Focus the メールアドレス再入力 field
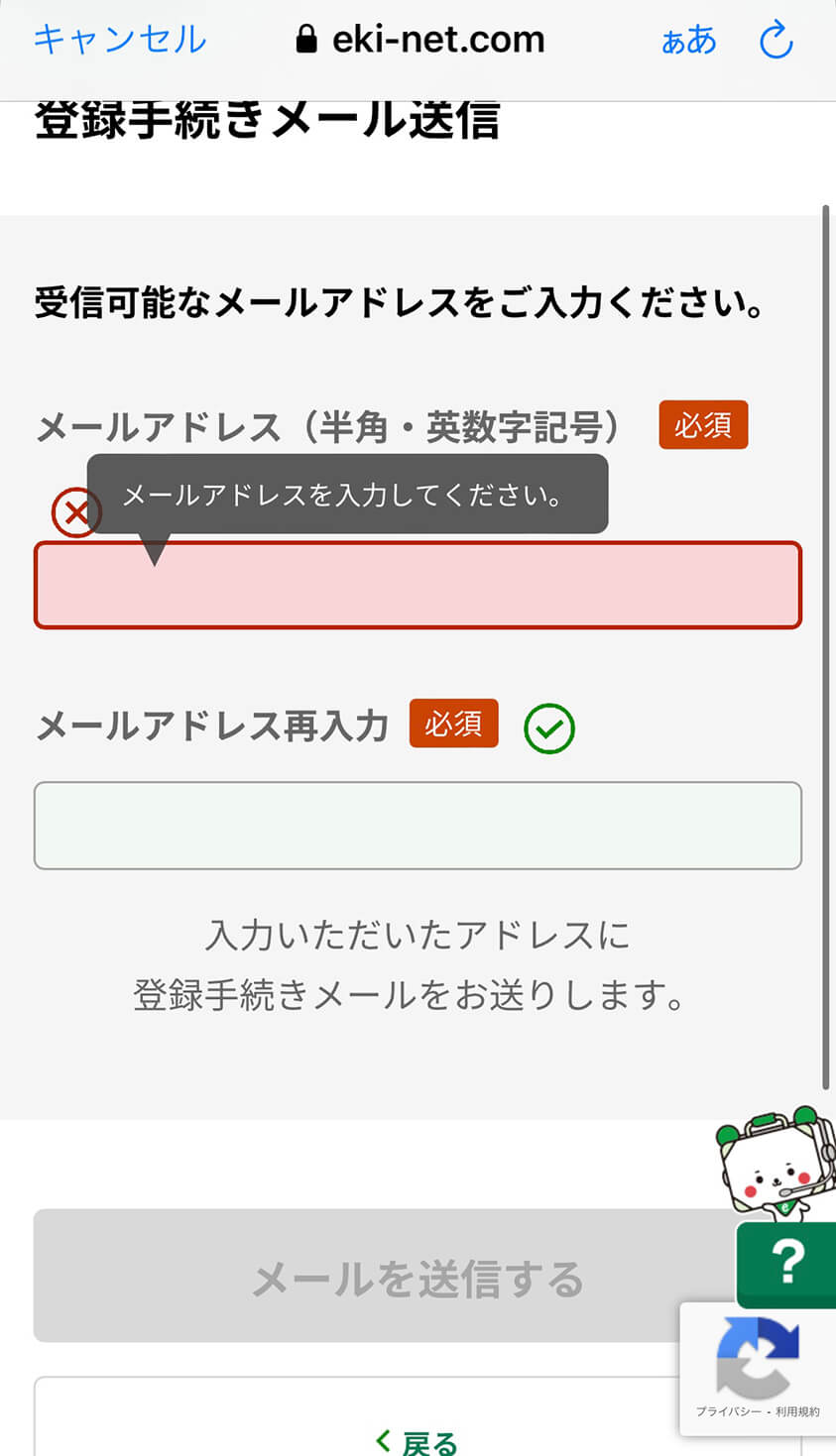 (x=418, y=826)
